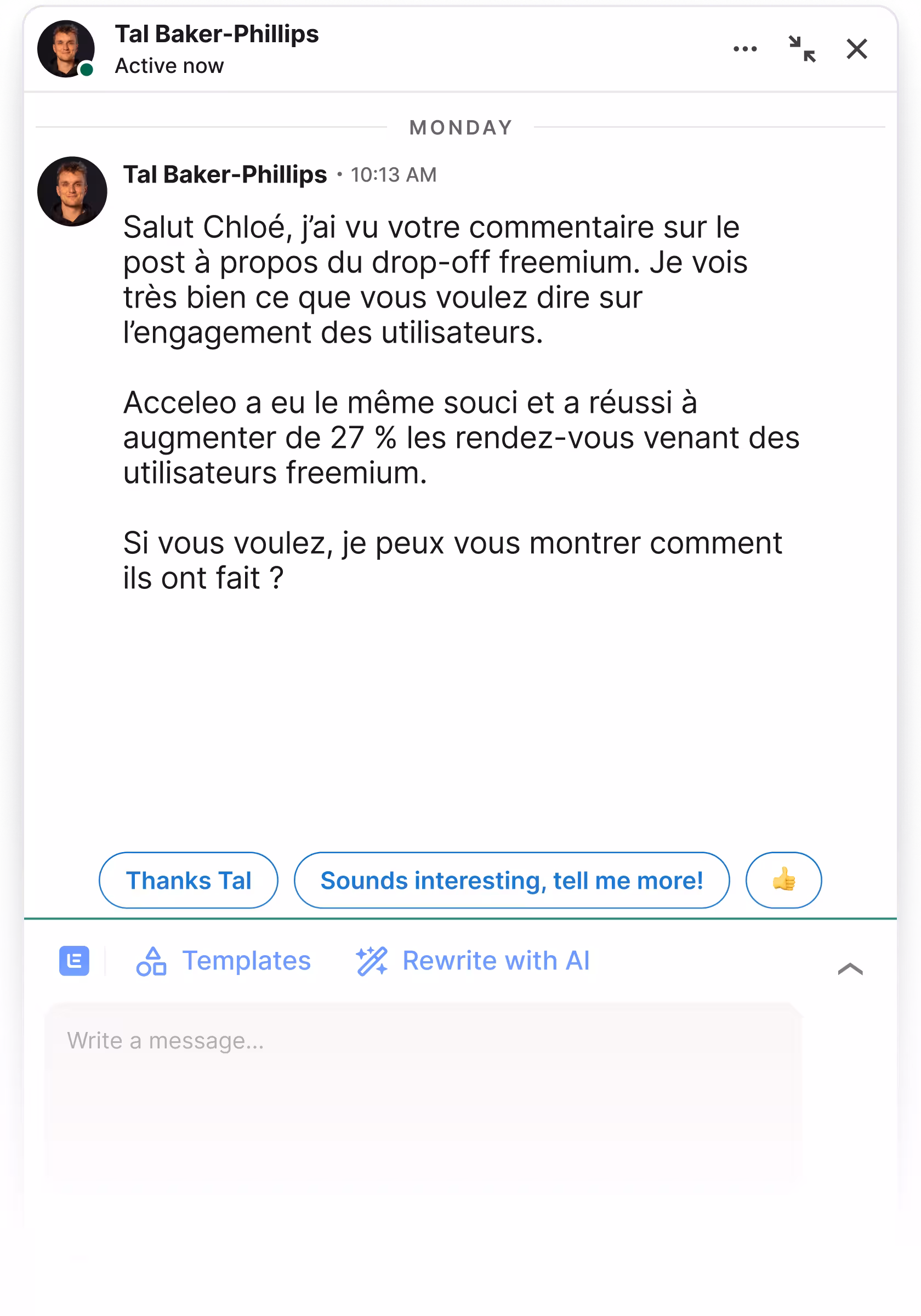Open the three-dot options menu
The width and height of the screenshot is (921, 1316).
point(744,49)
